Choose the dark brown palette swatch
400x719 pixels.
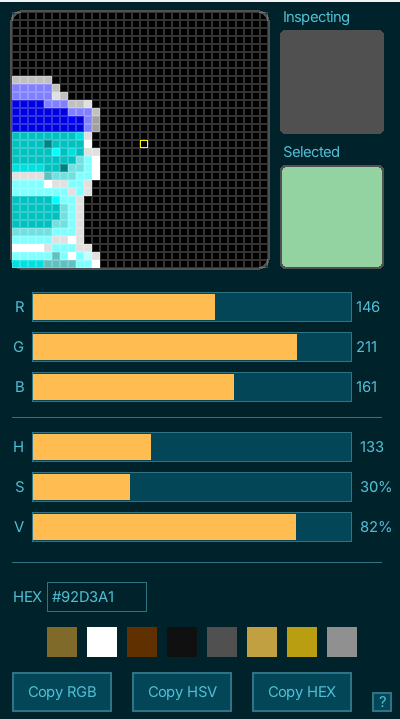[x=142, y=642]
